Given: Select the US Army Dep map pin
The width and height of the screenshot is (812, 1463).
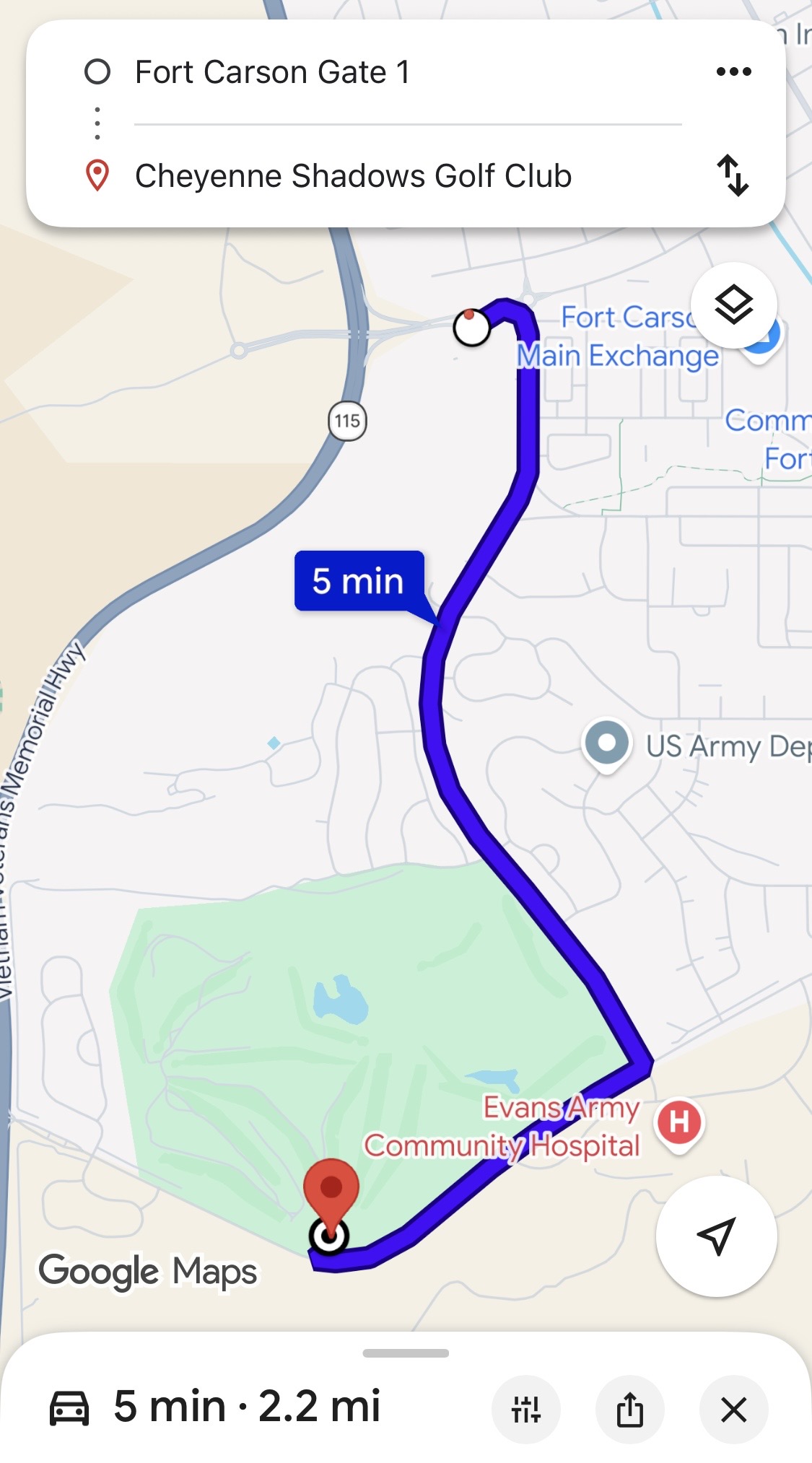Looking at the screenshot, I should [607, 743].
